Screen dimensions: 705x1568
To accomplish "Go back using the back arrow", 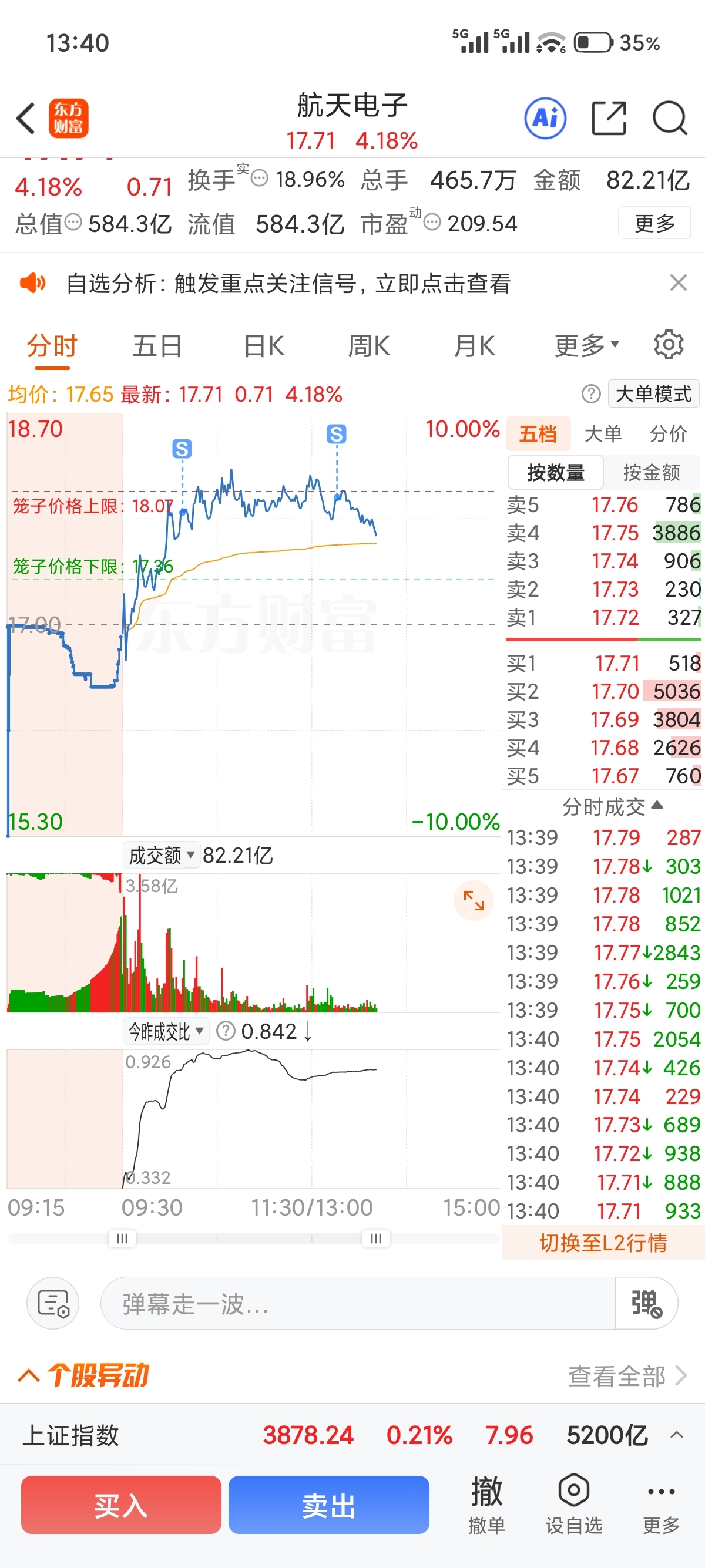I will (x=26, y=118).
